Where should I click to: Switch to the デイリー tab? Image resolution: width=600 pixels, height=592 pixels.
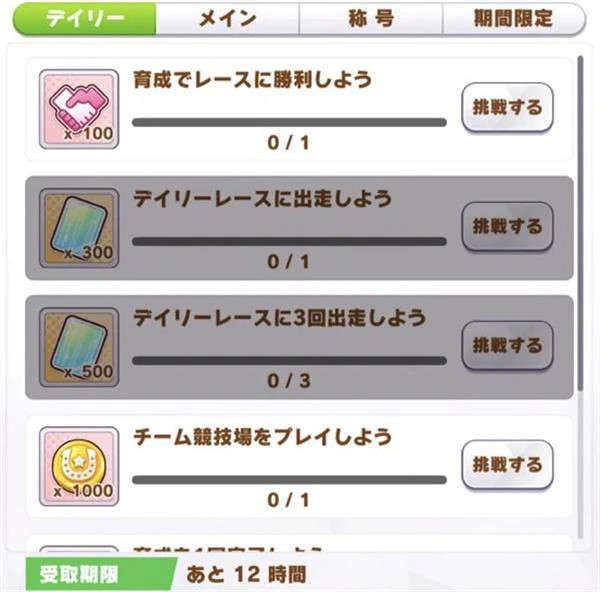(87, 18)
